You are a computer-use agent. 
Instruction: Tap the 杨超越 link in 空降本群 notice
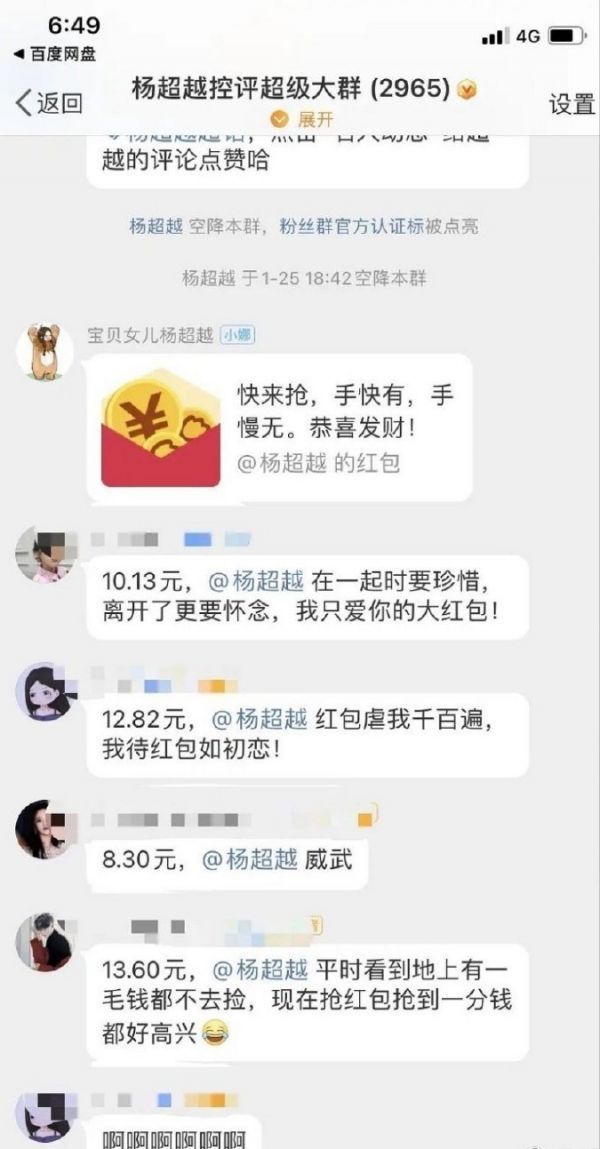155,226
